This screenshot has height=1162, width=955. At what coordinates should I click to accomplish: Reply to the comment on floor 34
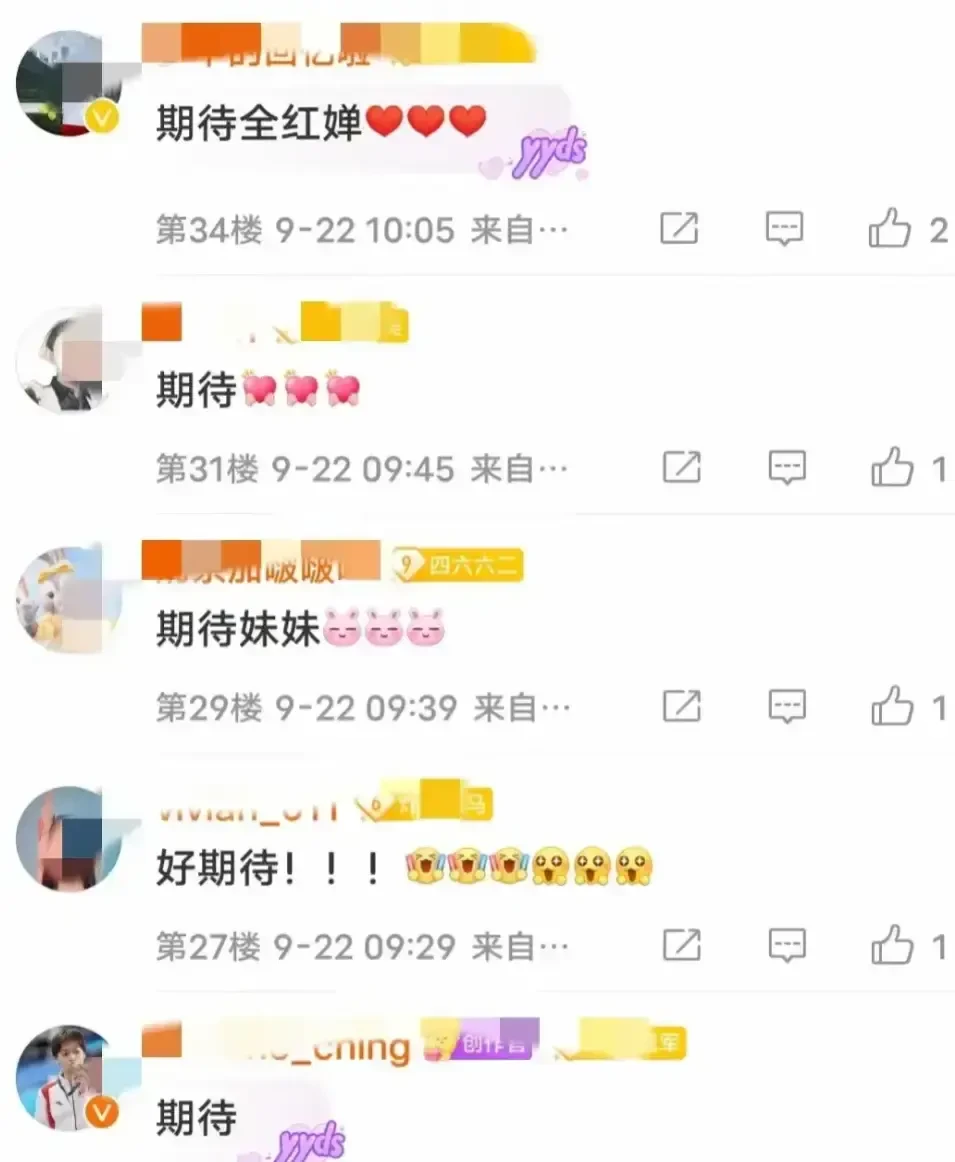pyautogui.click(x=785, y=230)
